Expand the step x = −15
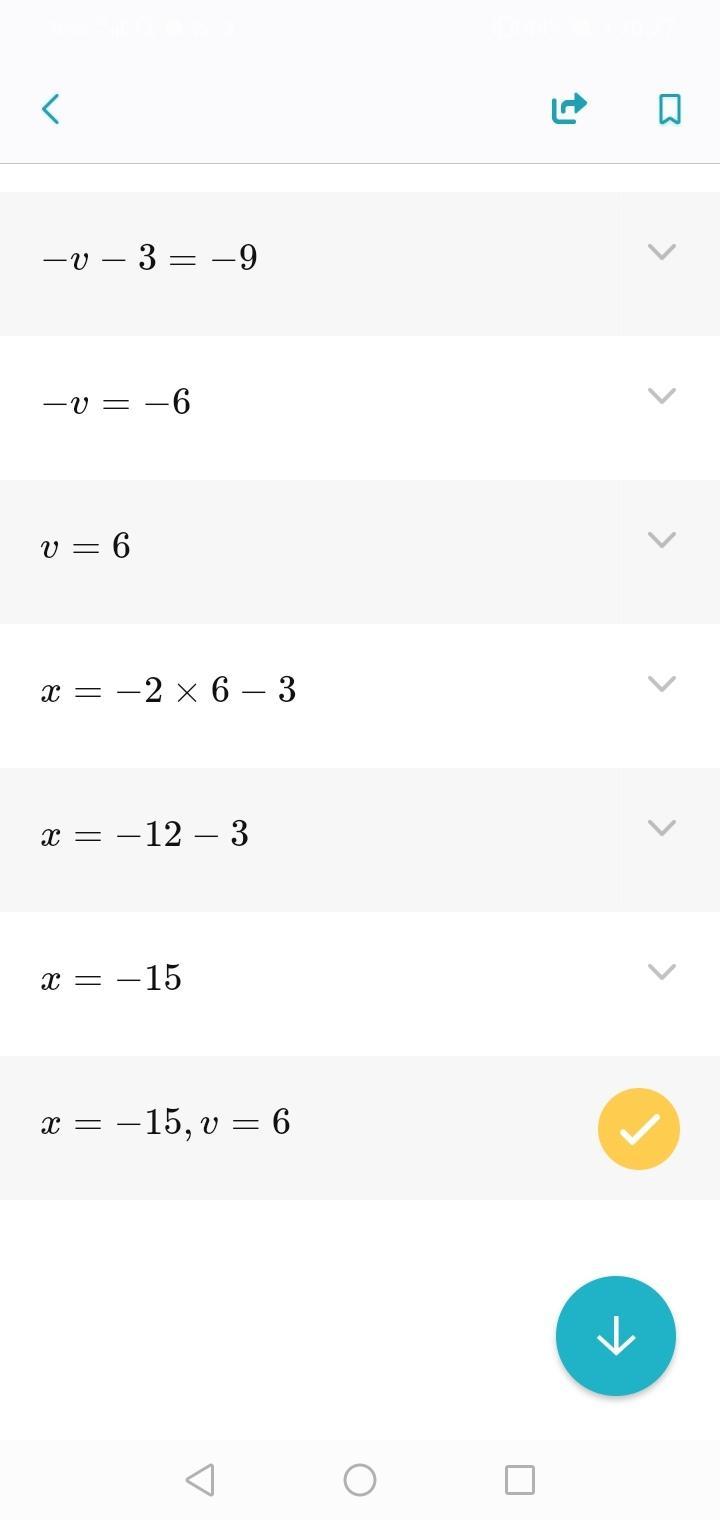The height and width of the screenshot is (1520, 720). pos(661,972)
